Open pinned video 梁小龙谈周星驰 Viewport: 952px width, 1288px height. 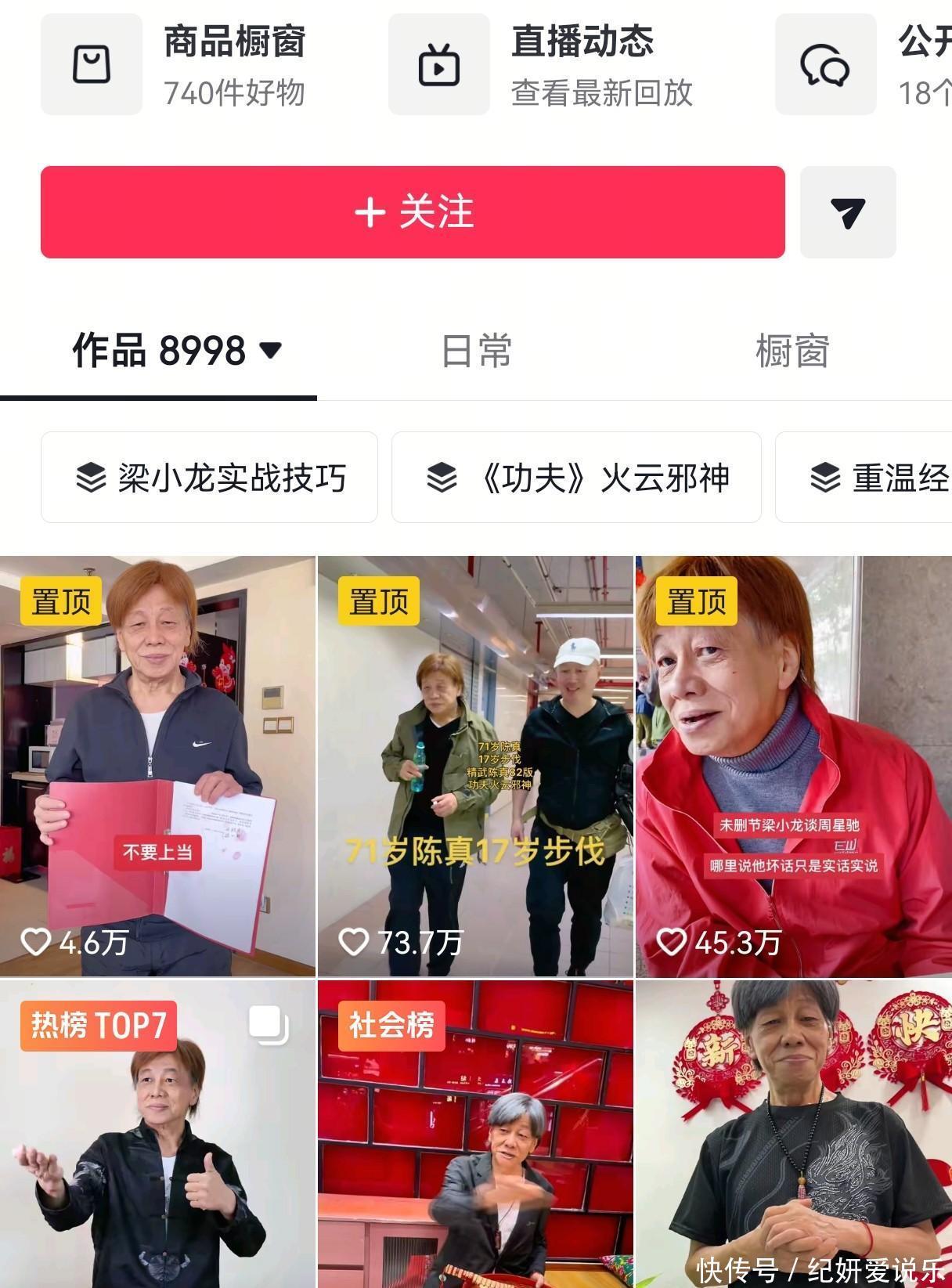click(x=793, y=767)
